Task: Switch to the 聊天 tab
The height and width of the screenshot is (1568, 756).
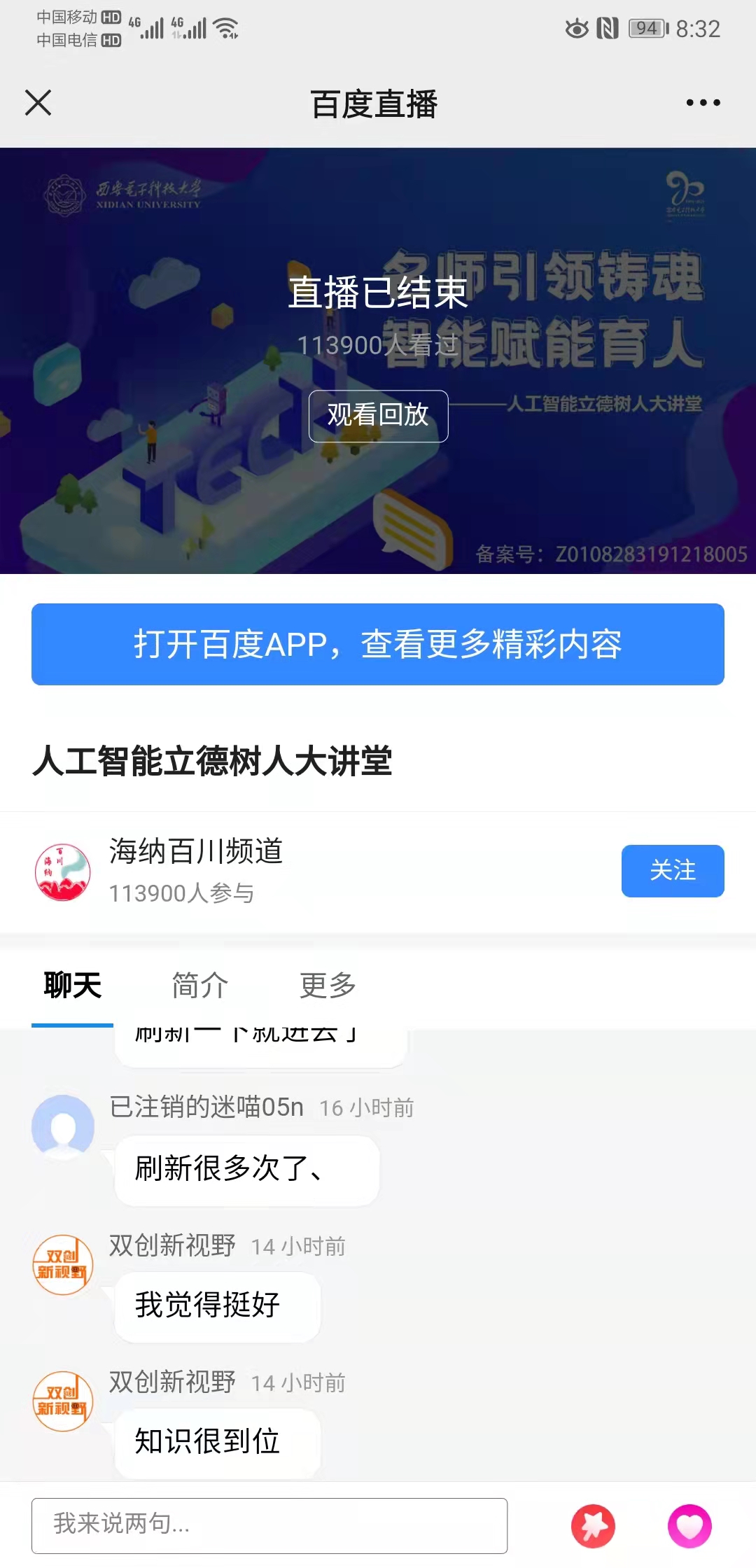Action: pyautogui.click(x=72, y=986)
